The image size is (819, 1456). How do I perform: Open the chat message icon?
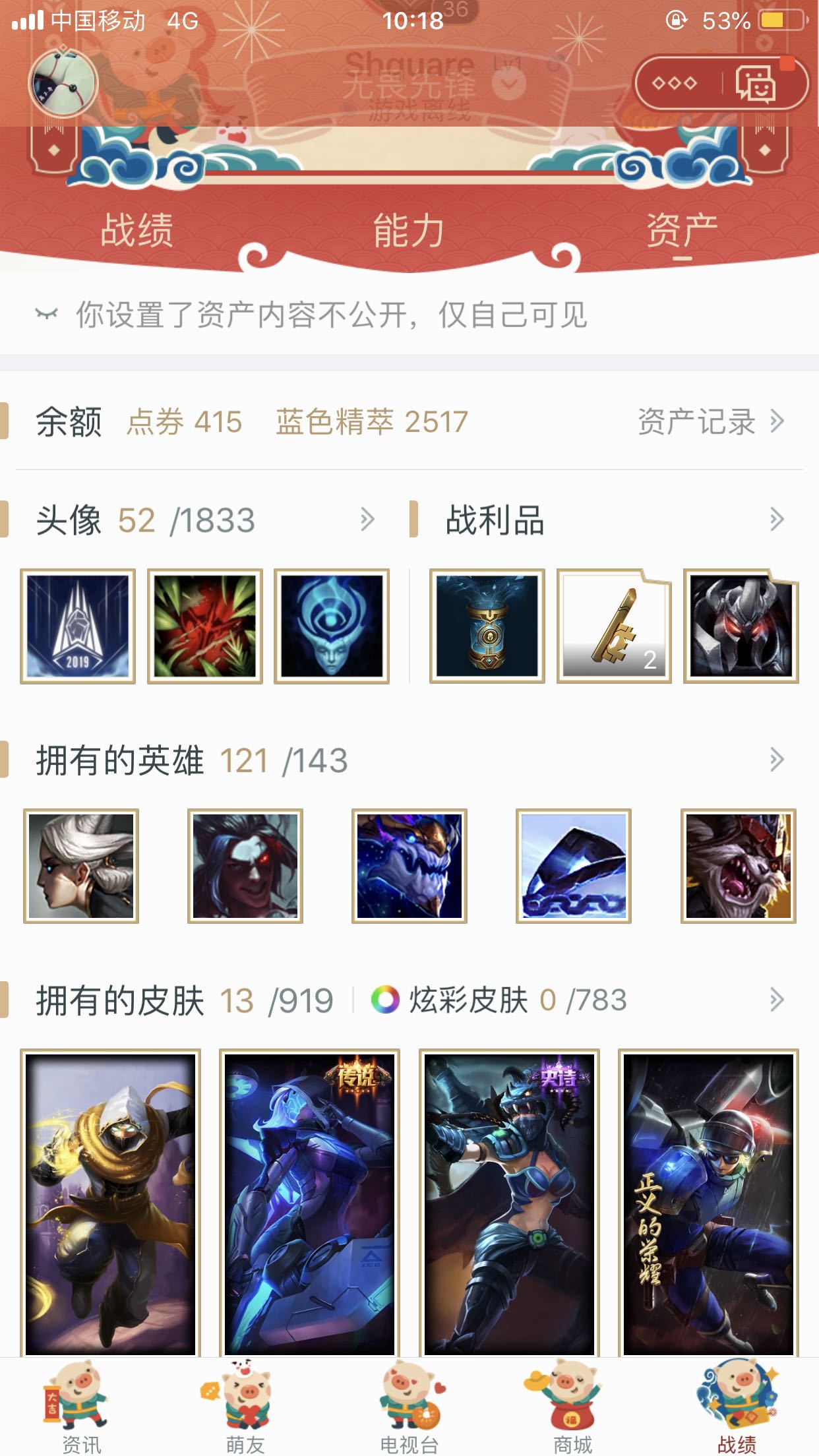(x=756, y=84)
